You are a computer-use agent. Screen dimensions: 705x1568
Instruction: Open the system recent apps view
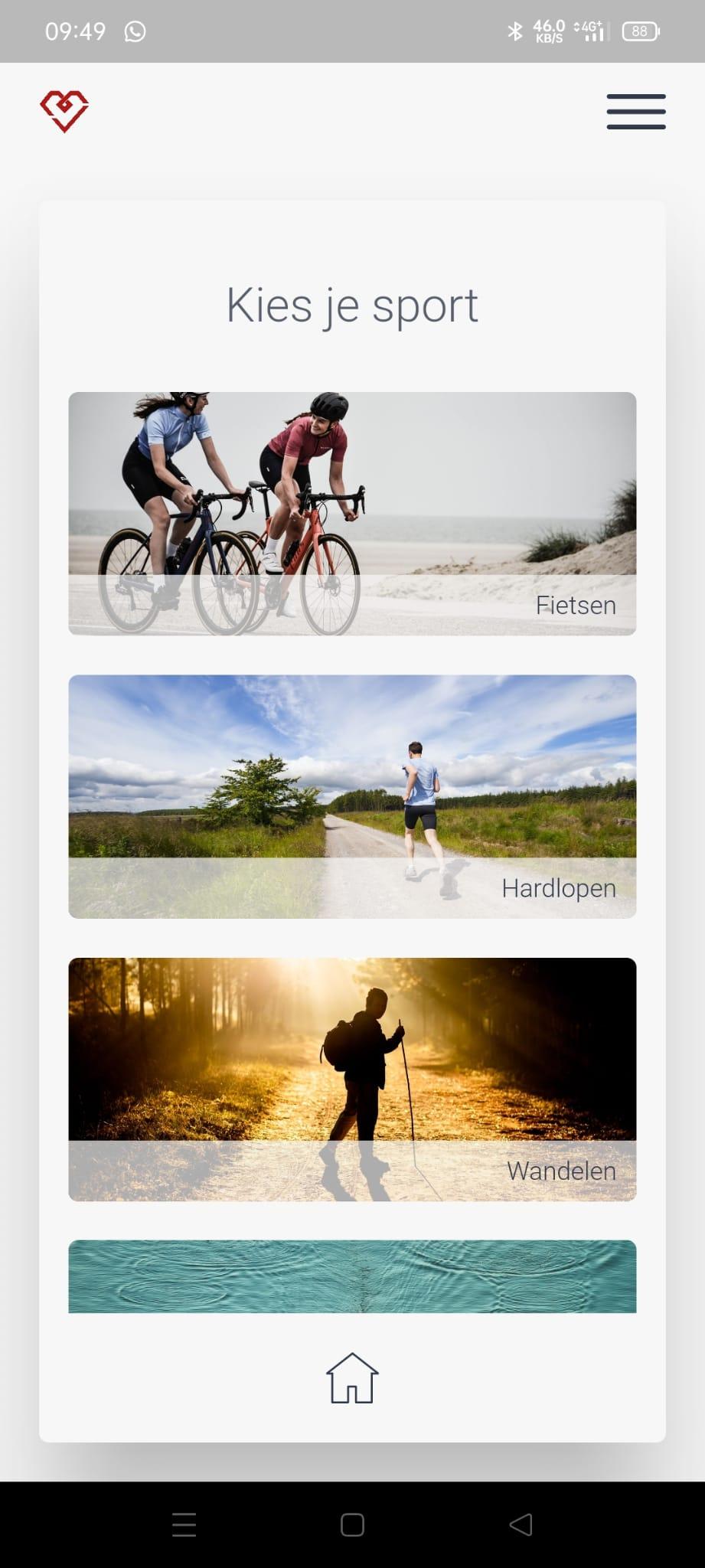tap(184, 1524)
